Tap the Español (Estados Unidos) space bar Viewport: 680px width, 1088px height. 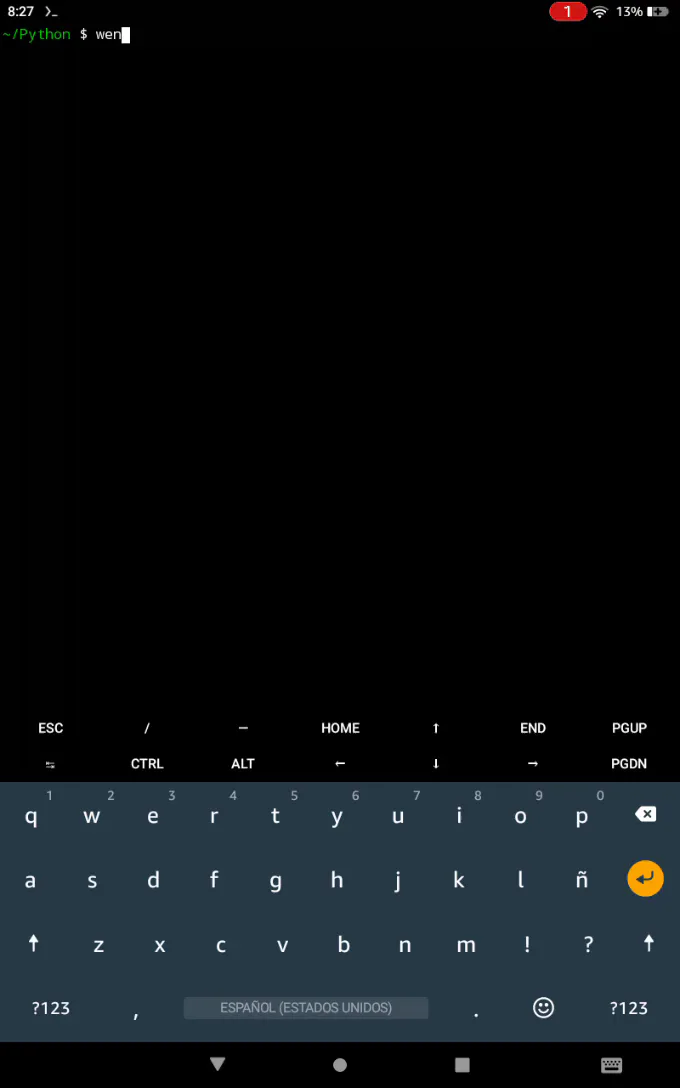(x=306, y=1007)
